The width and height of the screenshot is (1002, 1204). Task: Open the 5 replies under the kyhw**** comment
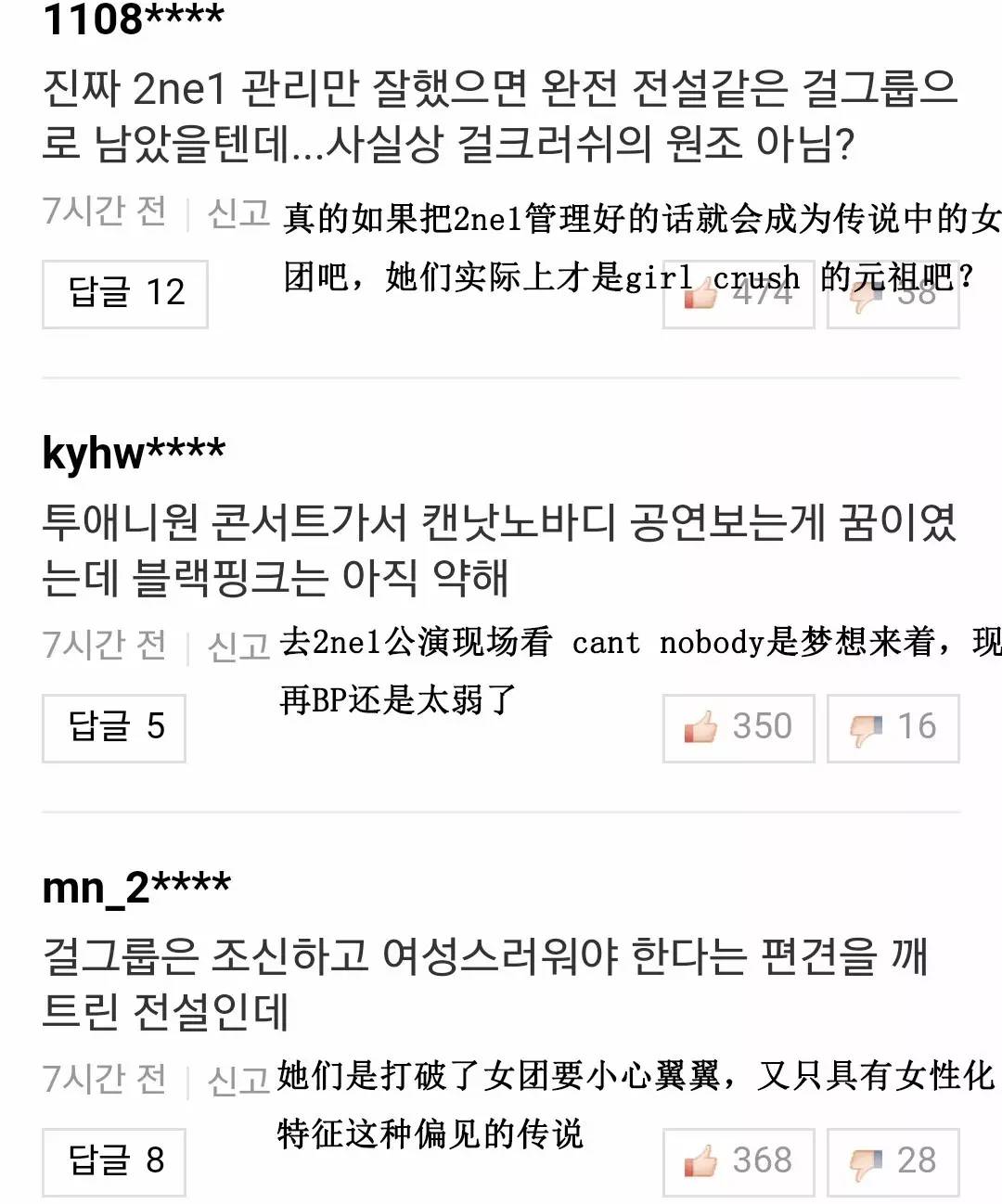(x=114, y=727)
